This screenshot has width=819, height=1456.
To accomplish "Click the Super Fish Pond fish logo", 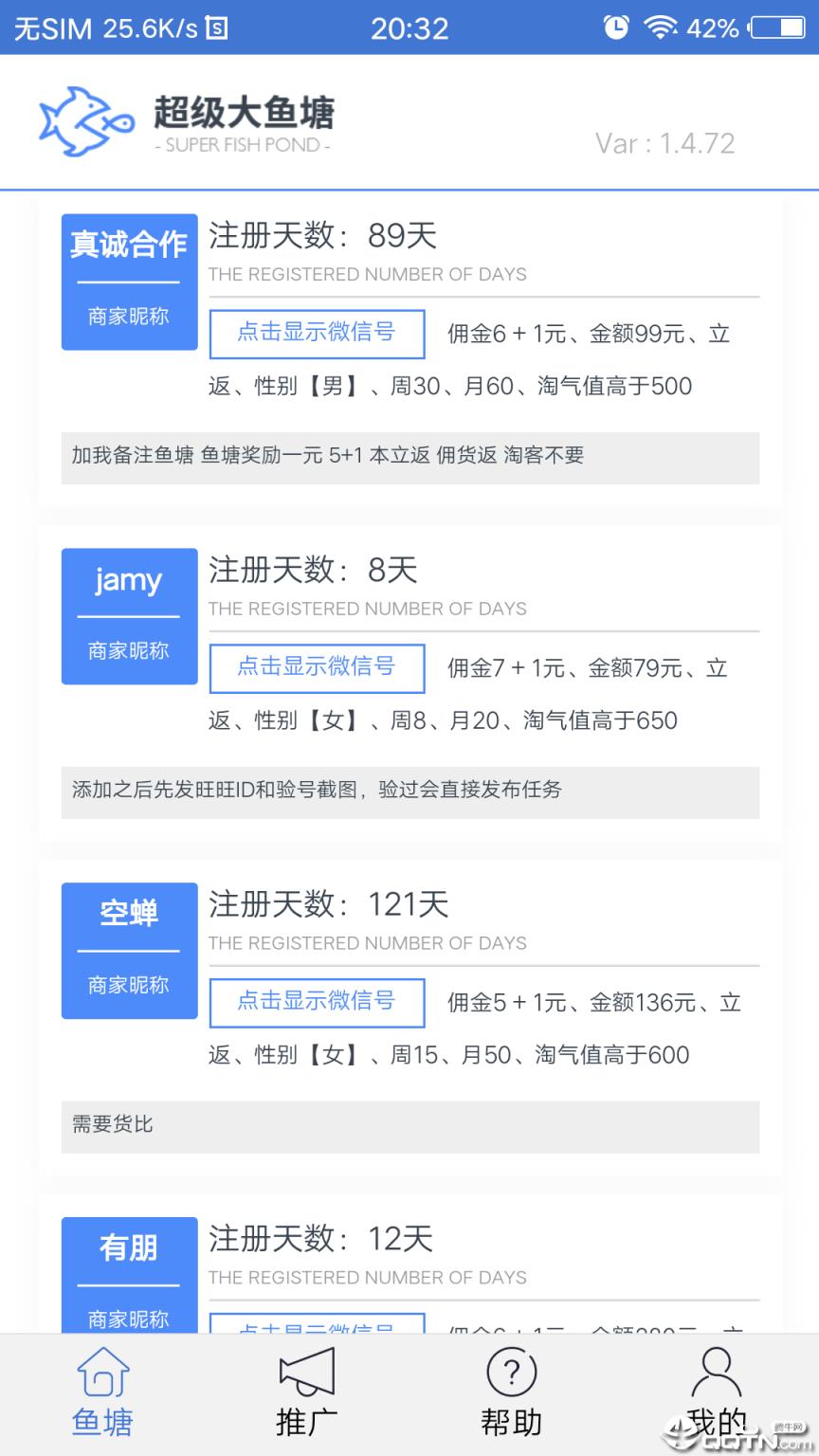I will [85, 121].
